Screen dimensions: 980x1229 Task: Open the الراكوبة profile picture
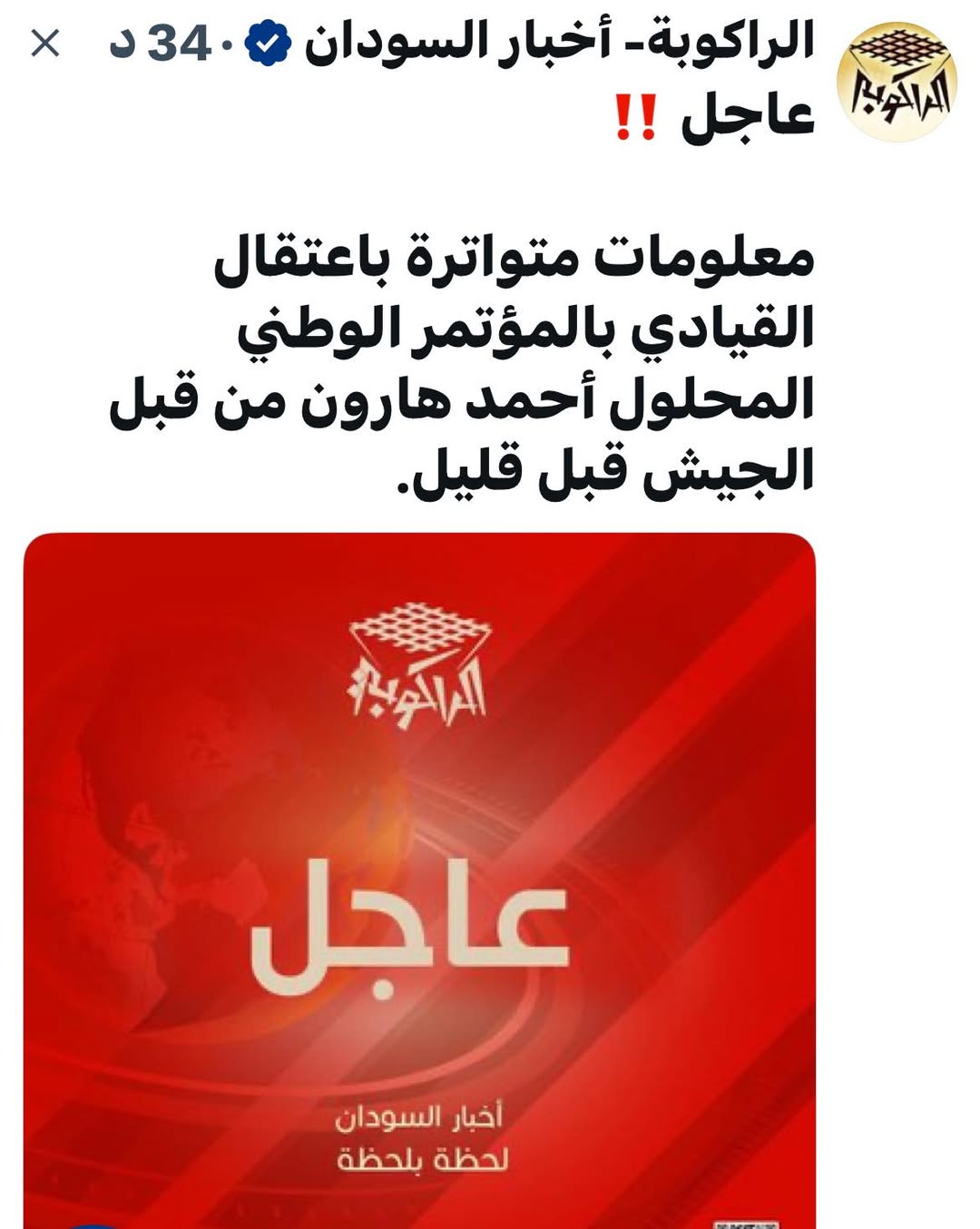[897, 82]
